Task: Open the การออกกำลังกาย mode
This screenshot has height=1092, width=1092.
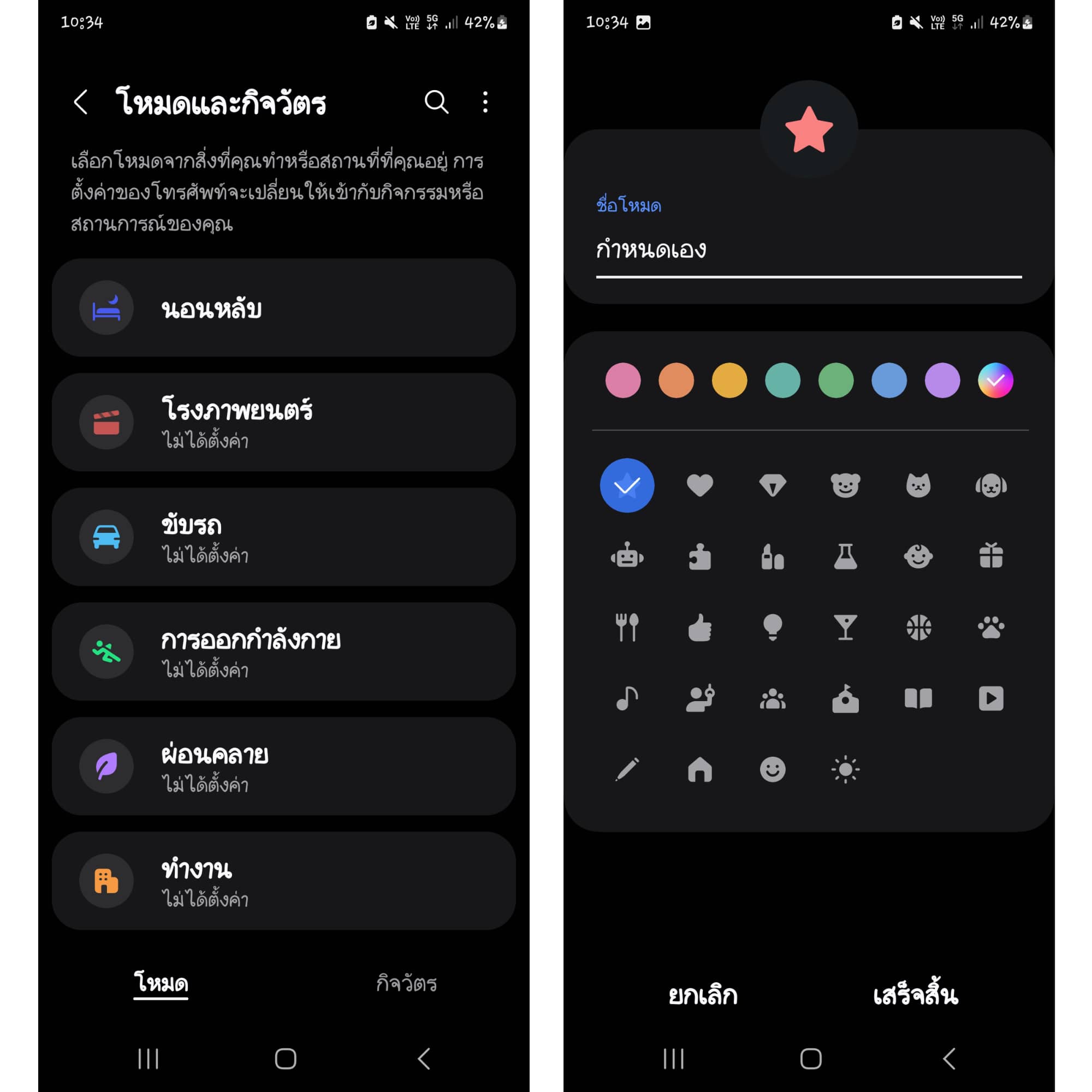Action: [283, 651]
